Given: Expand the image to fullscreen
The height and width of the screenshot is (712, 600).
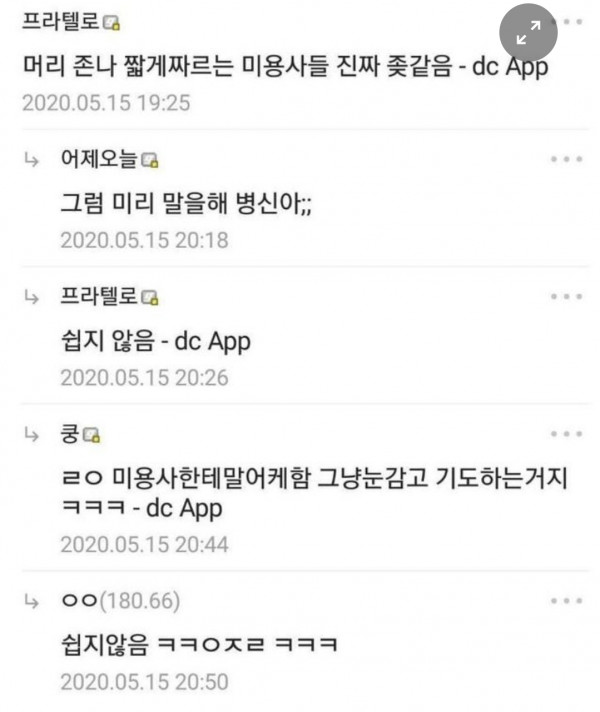Looking at the screenshot, I should [529, 32].
